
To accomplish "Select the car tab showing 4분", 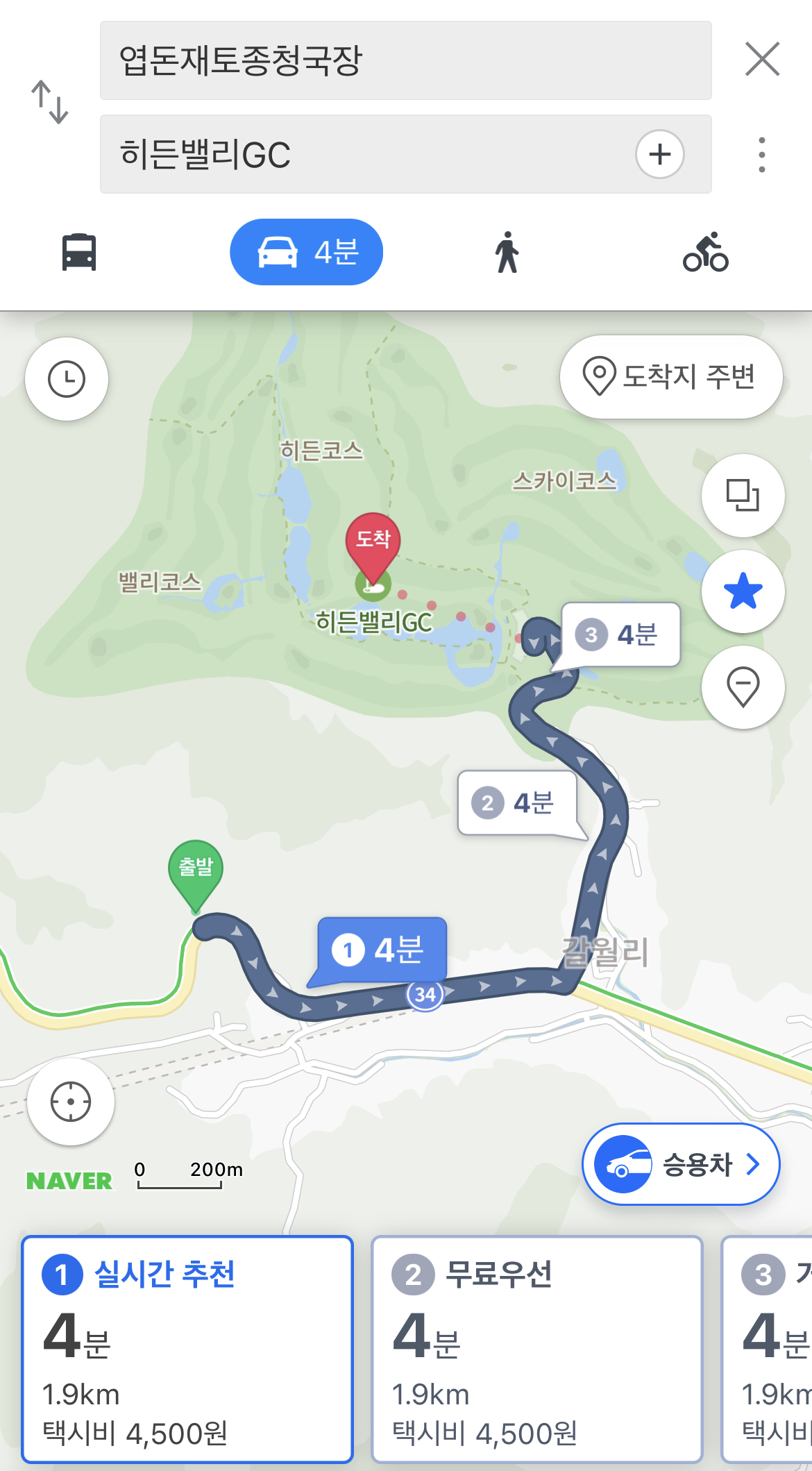I will (x=306, y=252).
